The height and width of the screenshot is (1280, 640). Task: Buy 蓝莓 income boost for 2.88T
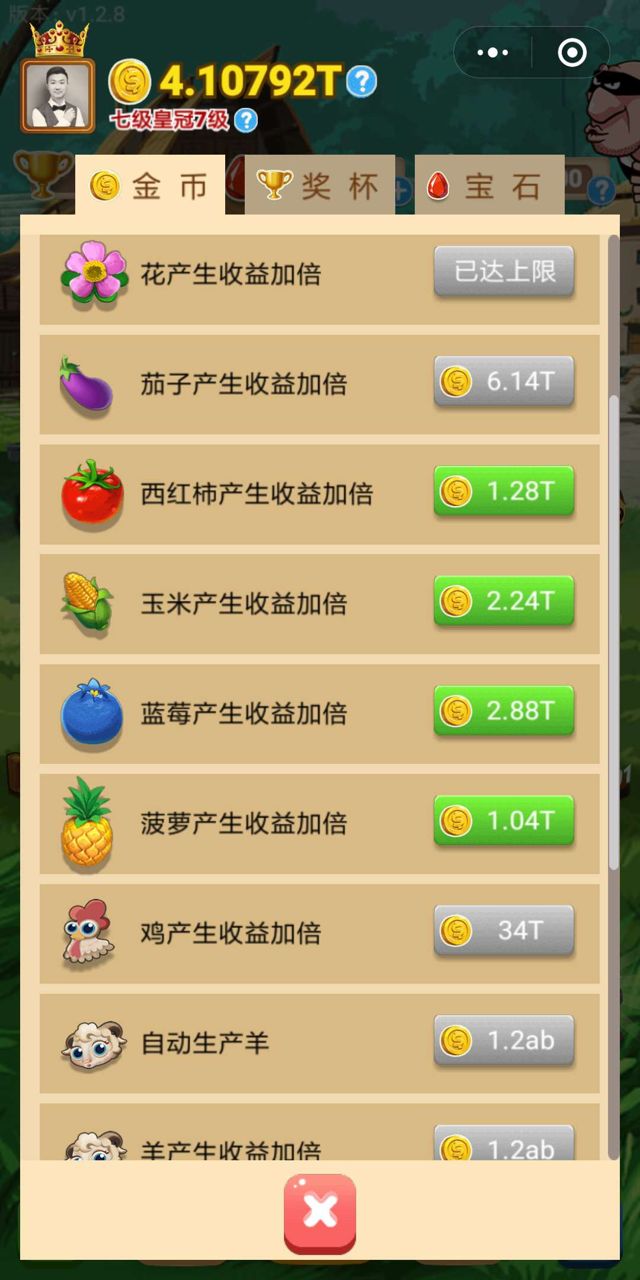503,711
